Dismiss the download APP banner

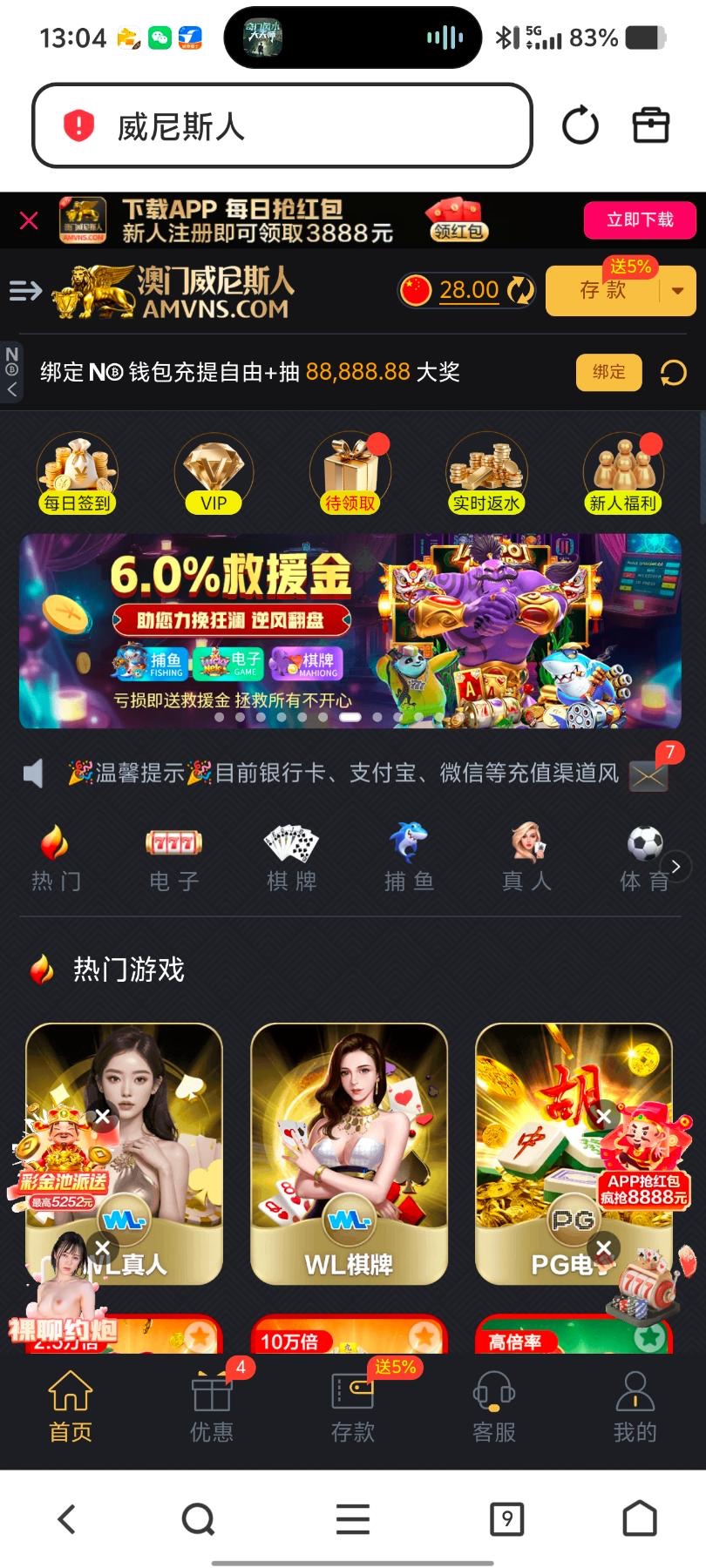(29, 220)
